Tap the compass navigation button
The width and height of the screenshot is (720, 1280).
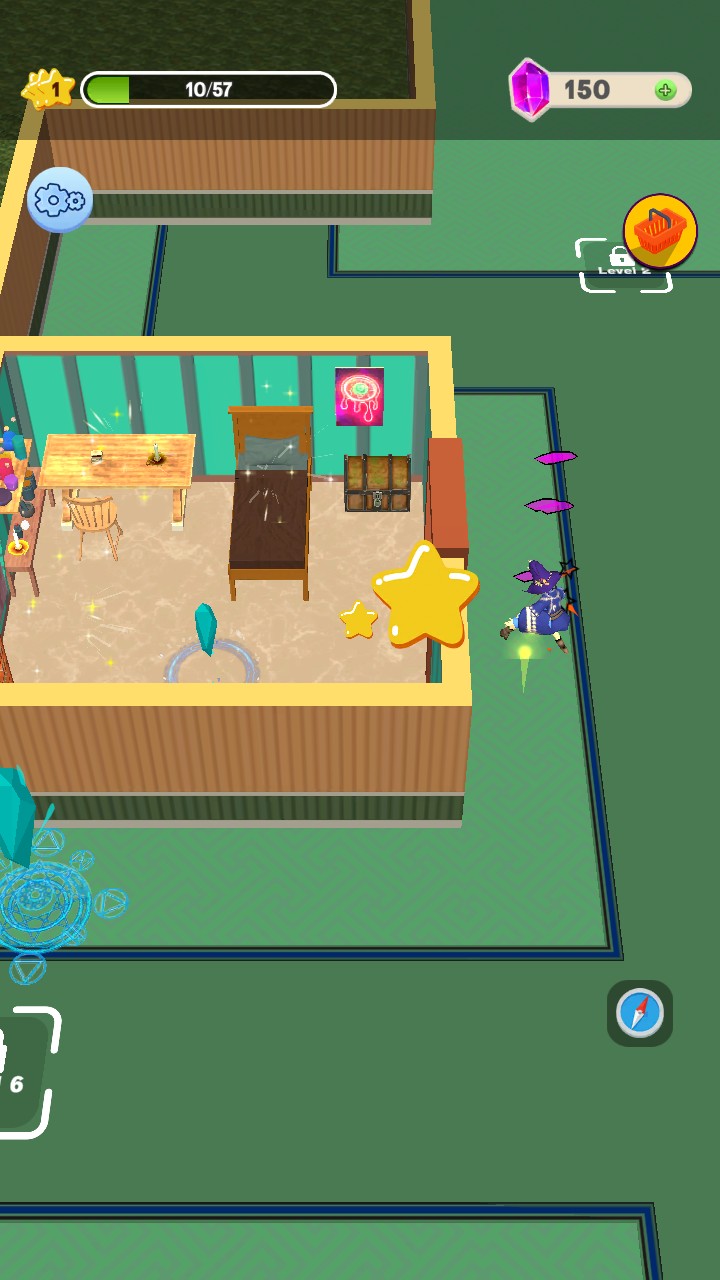640,1013
